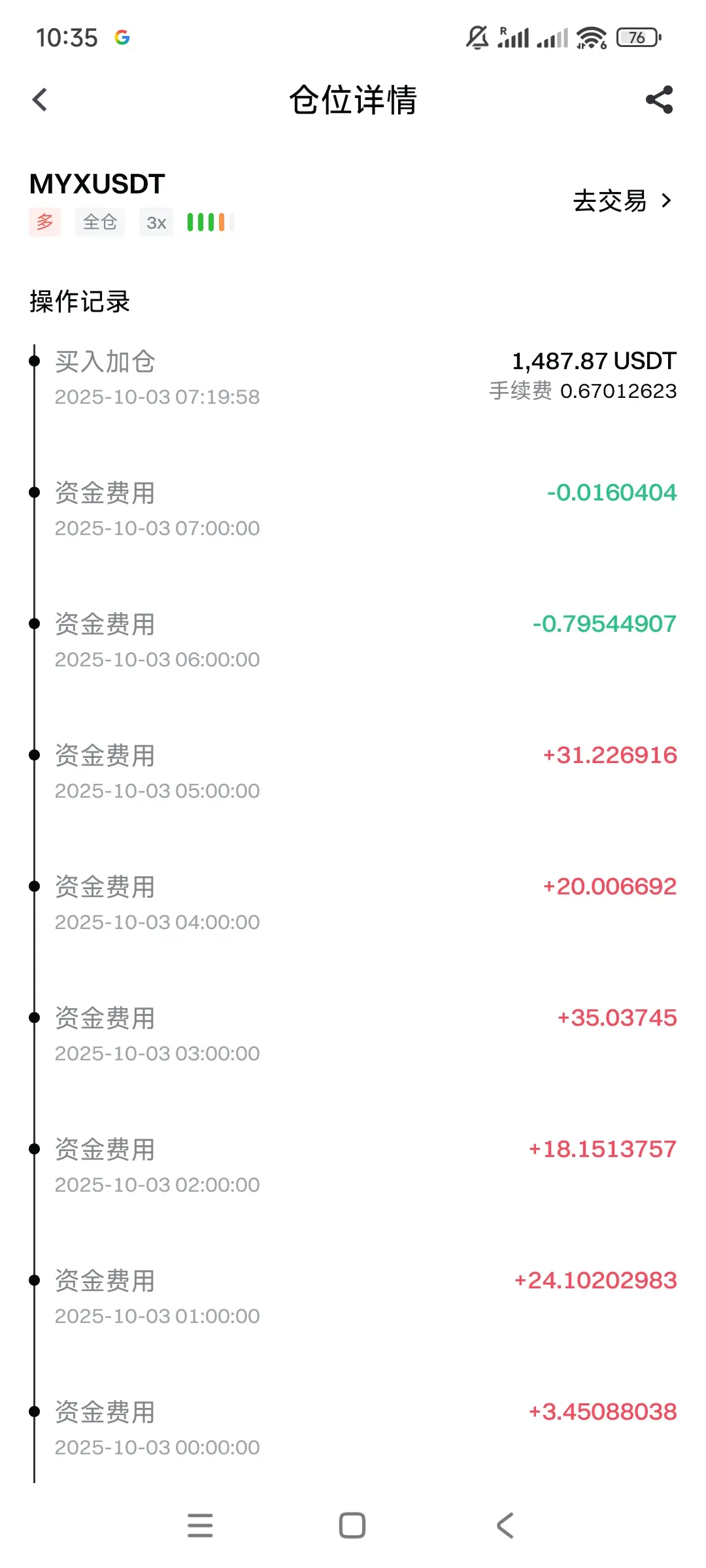
Task: Open recent apps from the navigation bar
Action: tap(200, 1526)
